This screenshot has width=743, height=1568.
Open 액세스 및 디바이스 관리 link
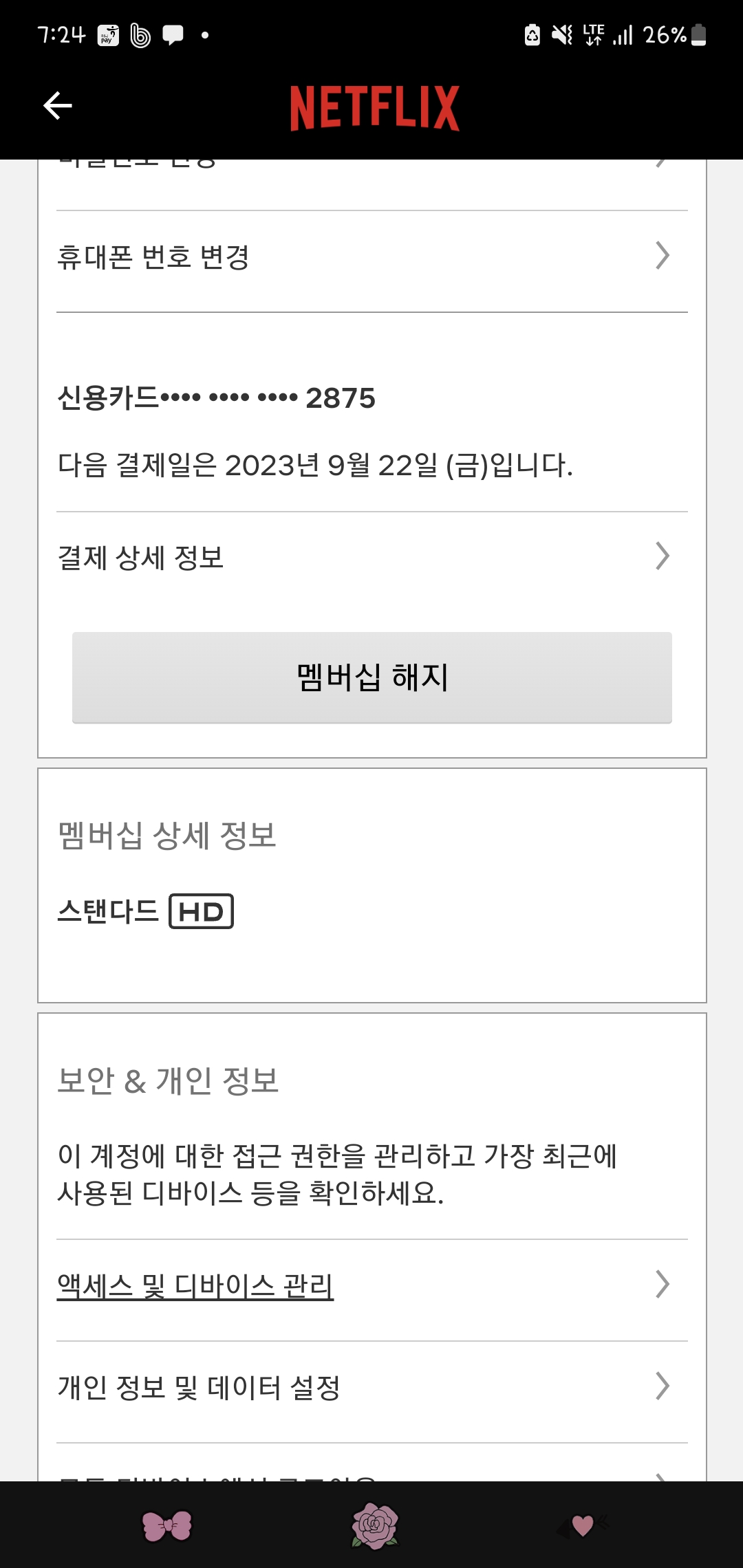(x=195, y=1285)
